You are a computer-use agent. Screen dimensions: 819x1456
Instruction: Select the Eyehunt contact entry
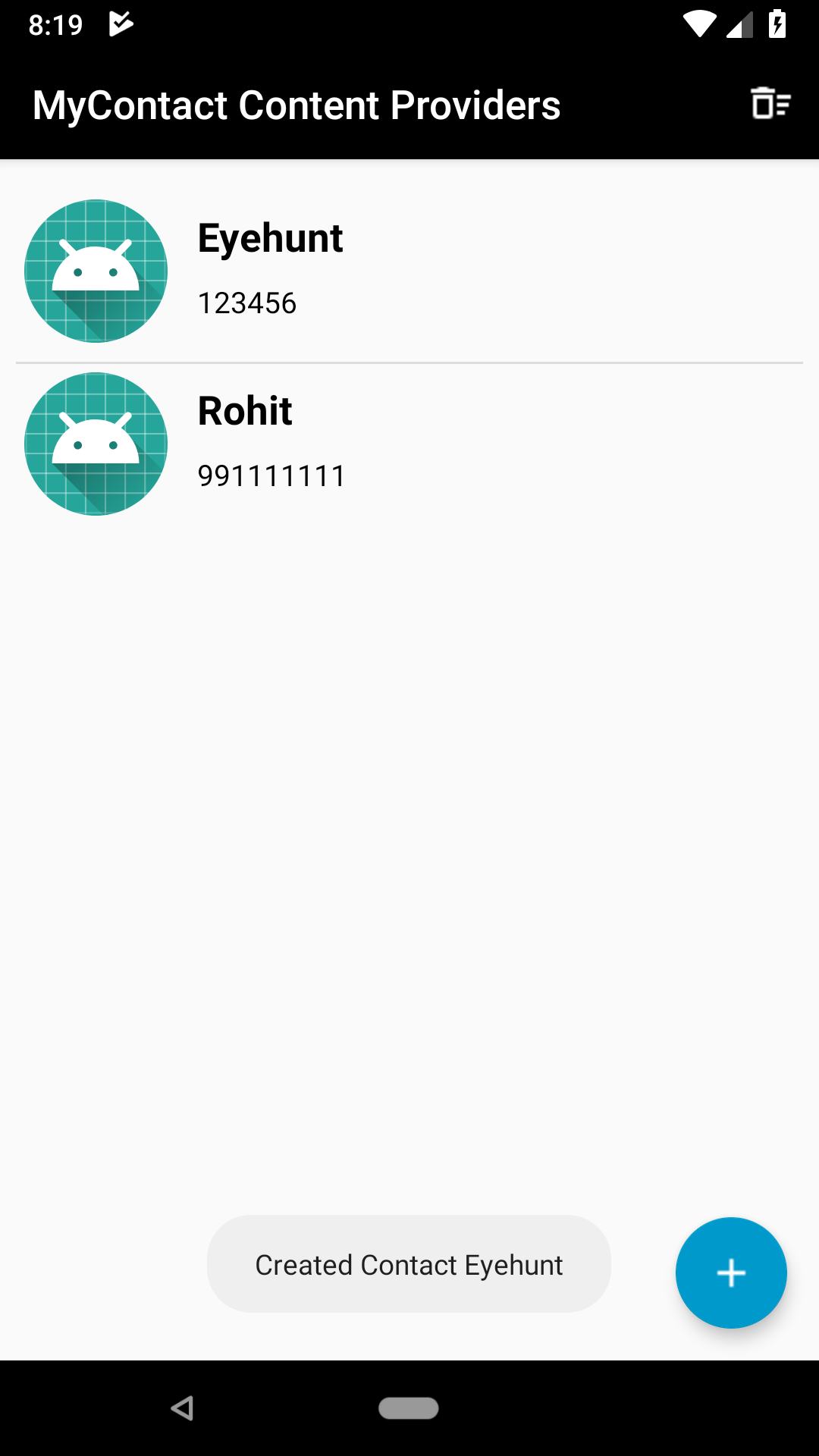[409, 271]
